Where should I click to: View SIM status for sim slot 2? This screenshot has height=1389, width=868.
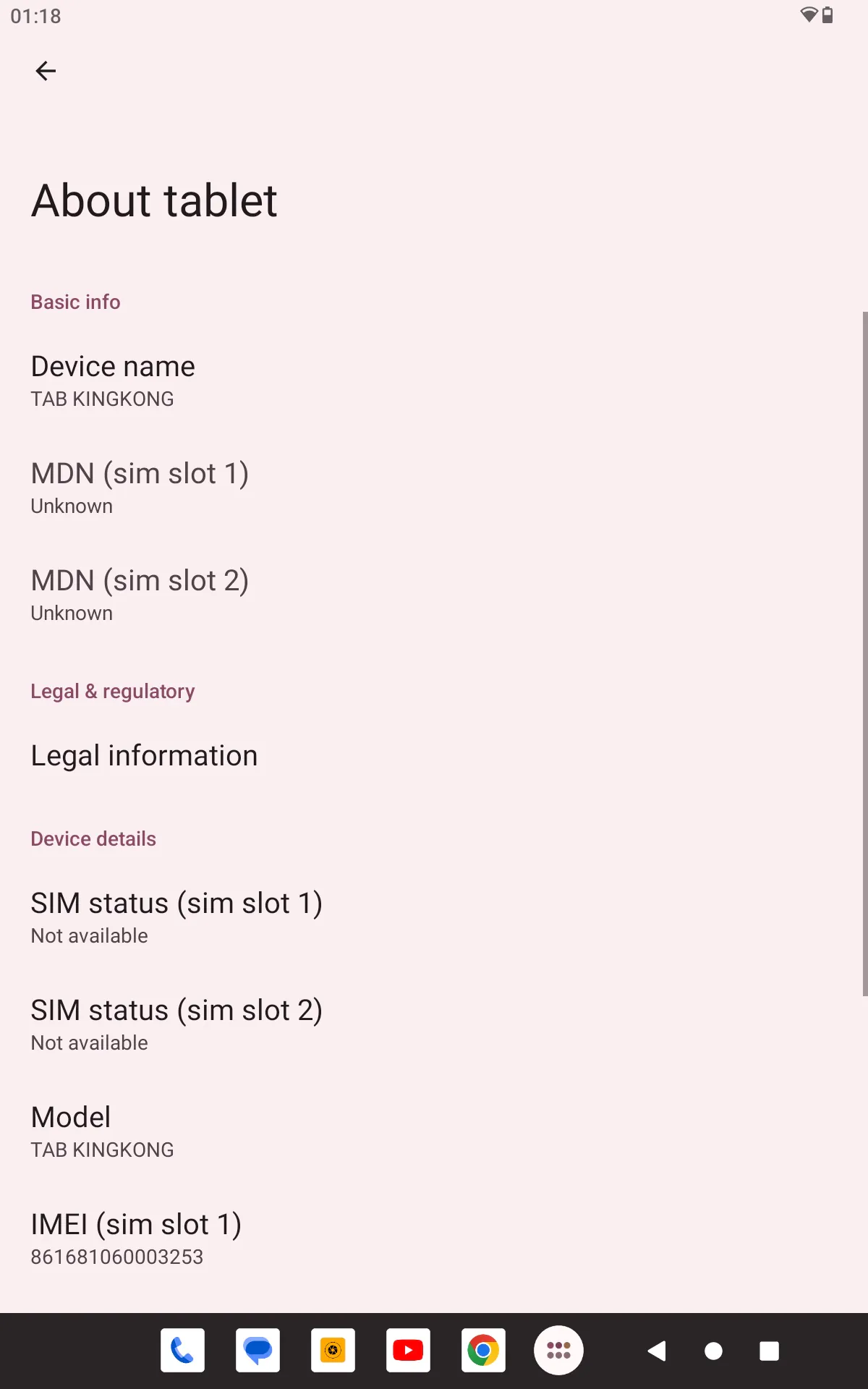pyautogui.click(x=434, y=1024)
